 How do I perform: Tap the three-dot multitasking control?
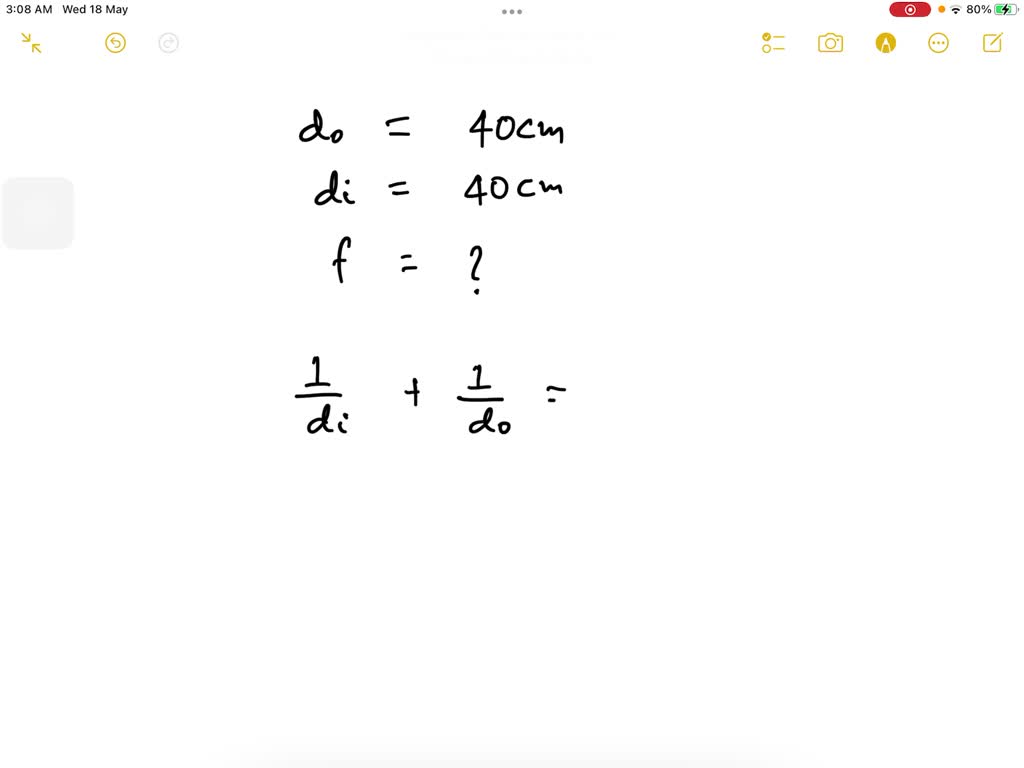click(x=512, y=12)
